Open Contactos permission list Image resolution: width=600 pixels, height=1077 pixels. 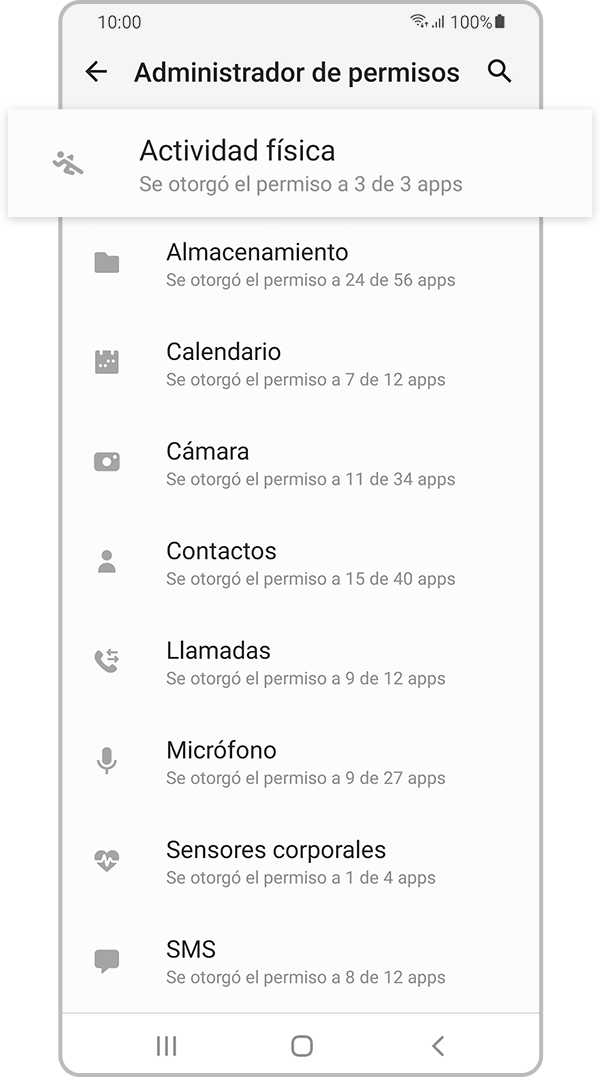click(300, 562)
